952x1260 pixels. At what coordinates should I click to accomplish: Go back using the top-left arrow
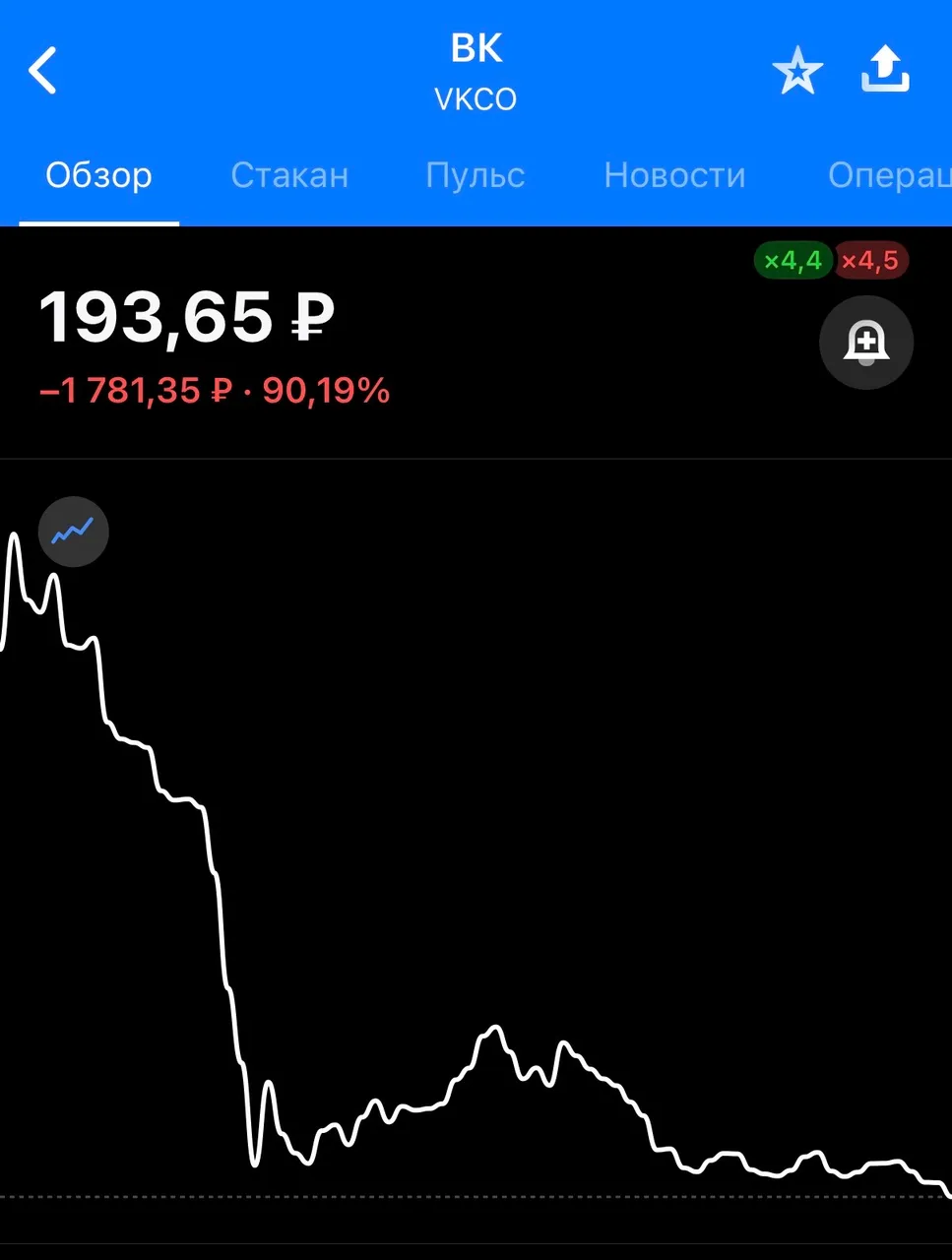click(x=42, y=71)
